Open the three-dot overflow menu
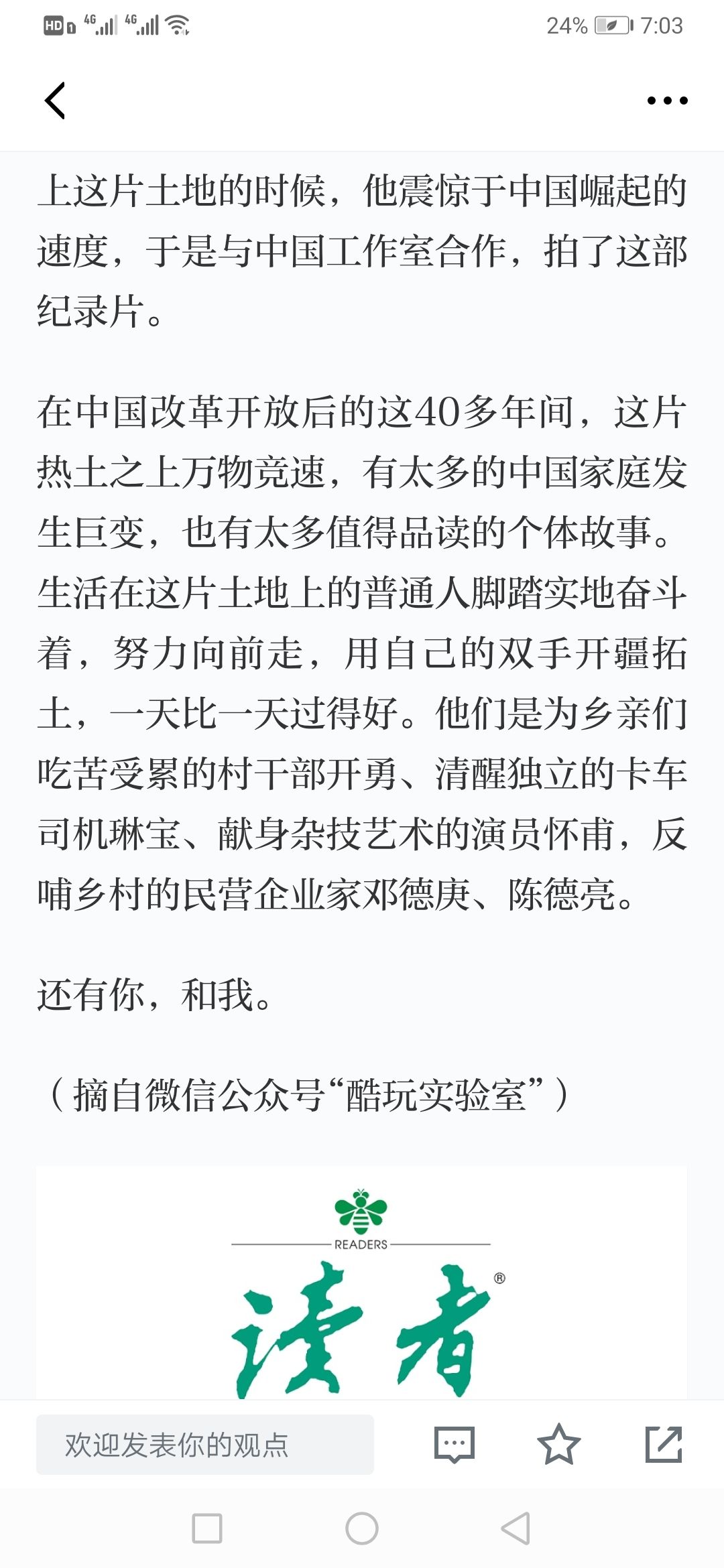This screenshot has width=724, height=1568. (x=667, y=101)
